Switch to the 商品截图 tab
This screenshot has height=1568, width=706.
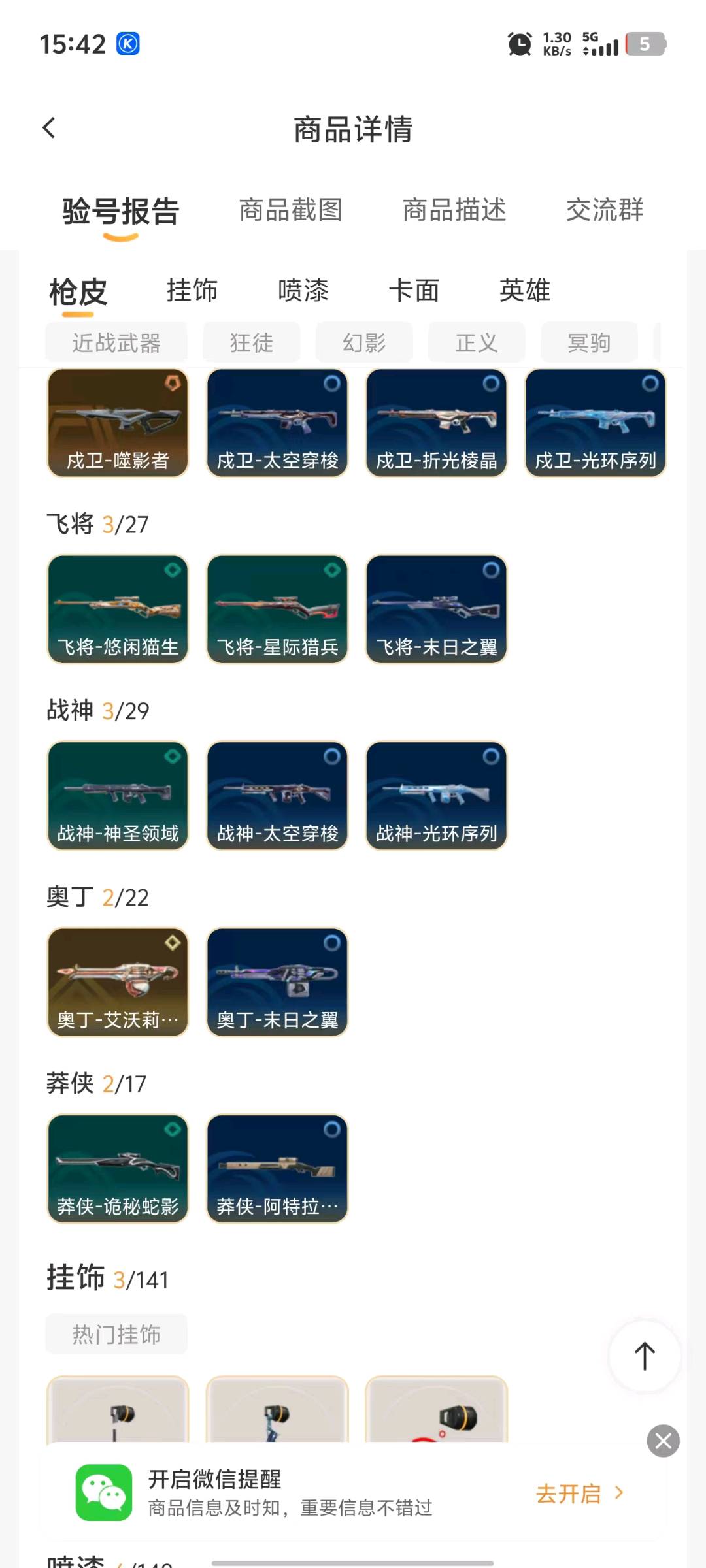290,210
